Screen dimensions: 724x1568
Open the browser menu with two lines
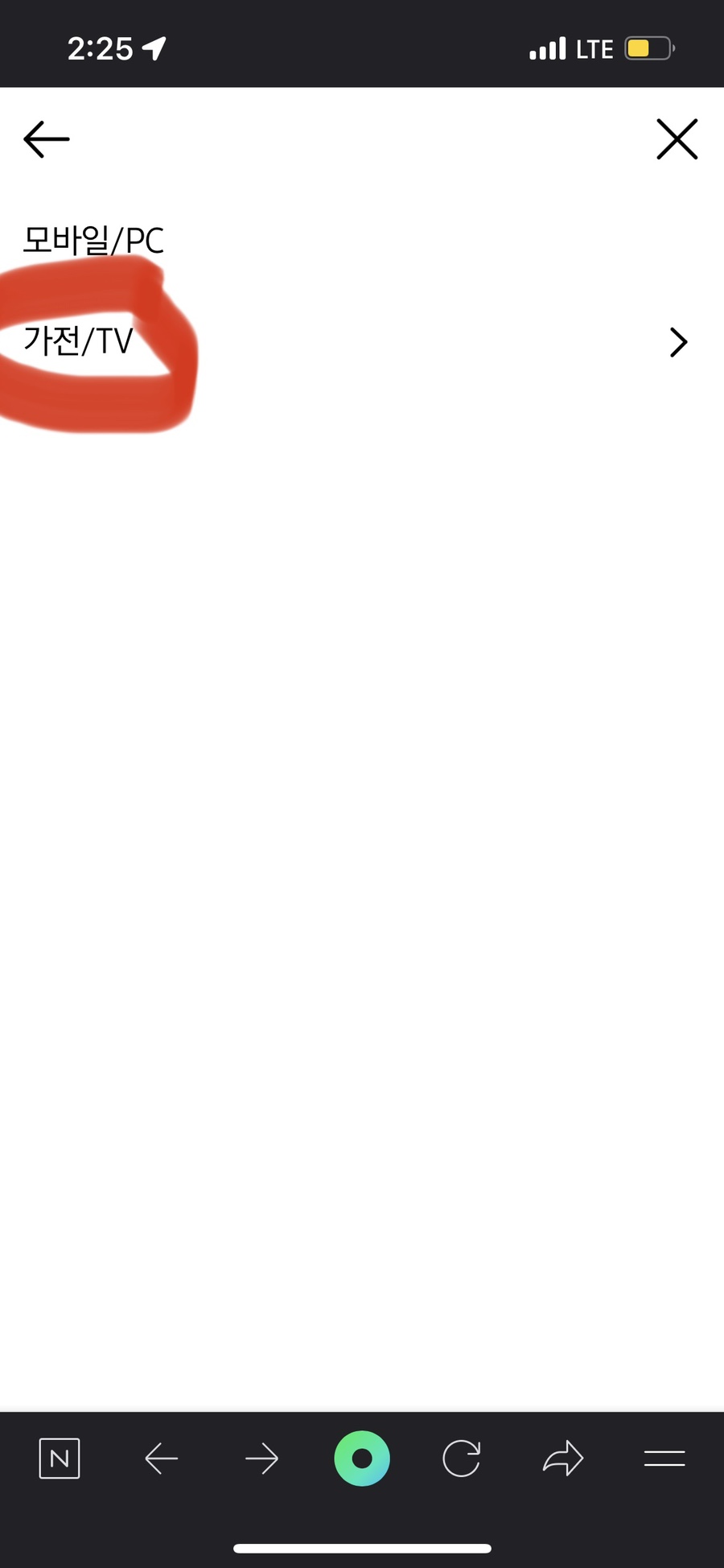[664, 1459]
